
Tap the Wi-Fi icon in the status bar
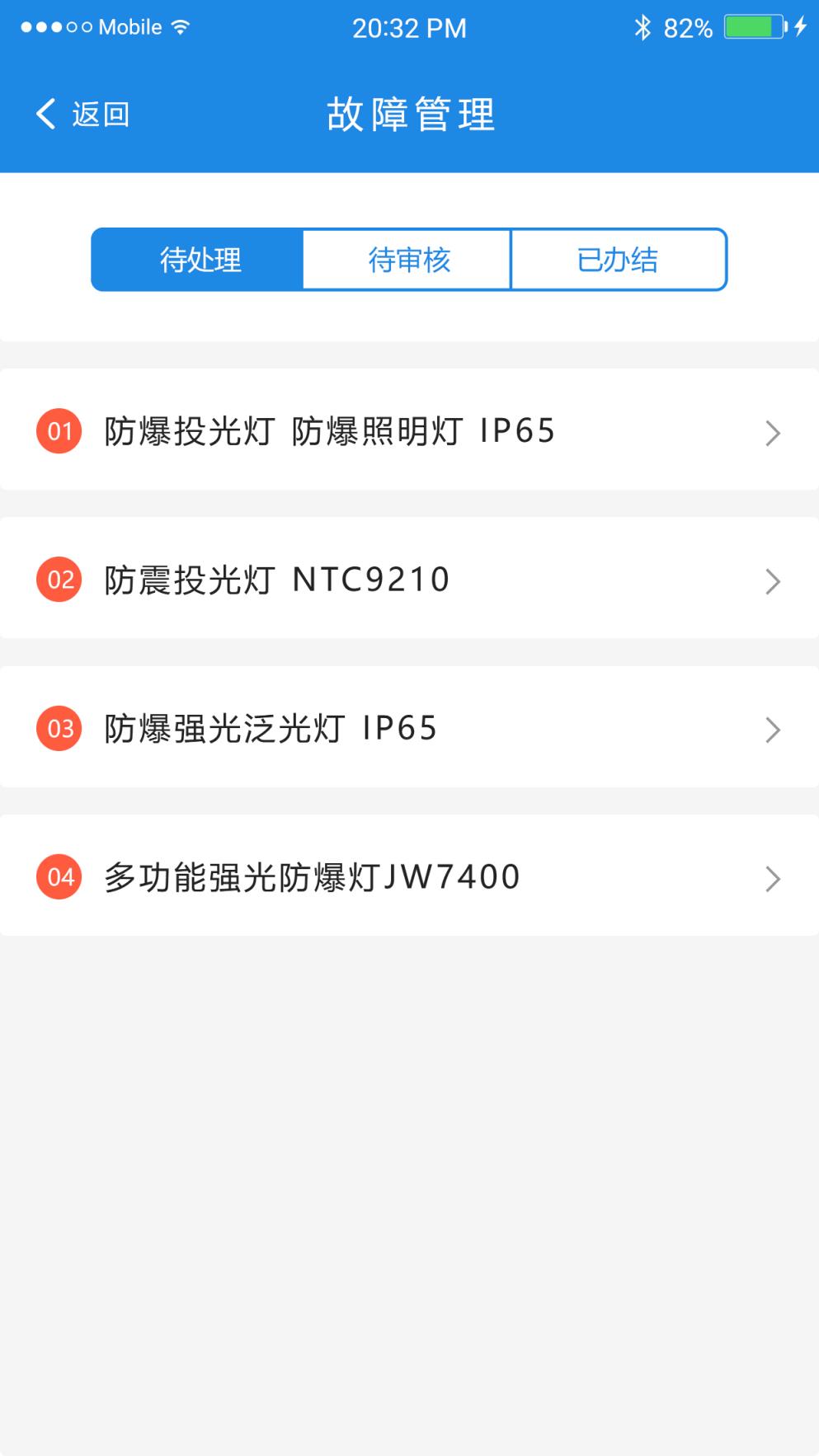click(181, 26)
